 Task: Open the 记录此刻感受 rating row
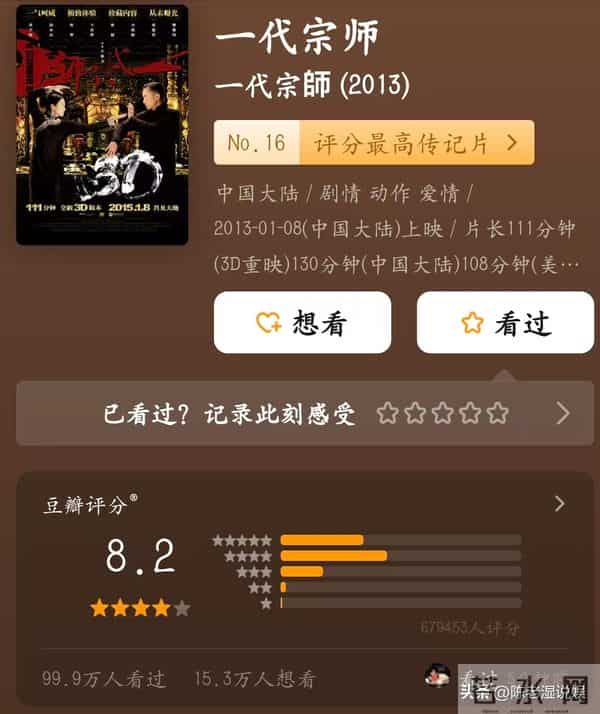click(307, 413)
